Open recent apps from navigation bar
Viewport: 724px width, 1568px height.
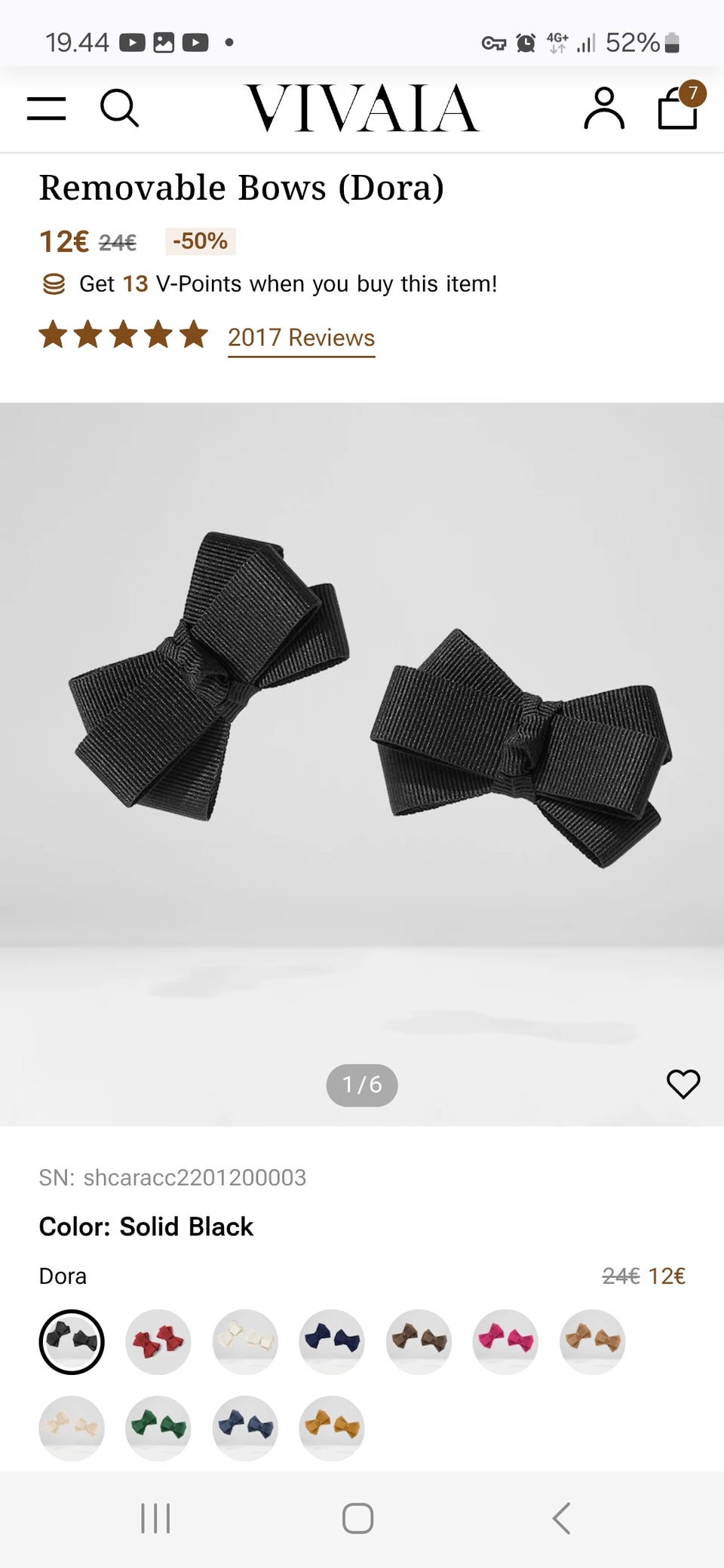pyautogui.click(x=155, y=1518)
